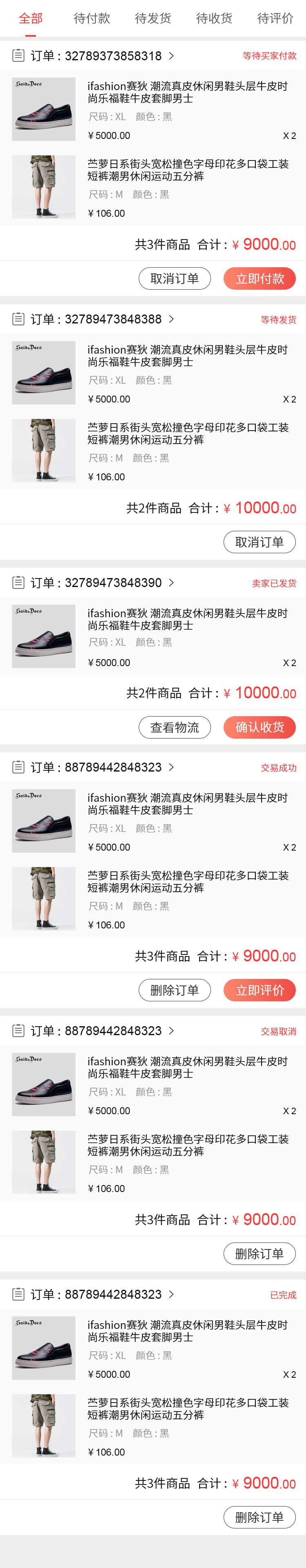Open the 待收货 tab
306x1568 pixels.
point(214,18)
